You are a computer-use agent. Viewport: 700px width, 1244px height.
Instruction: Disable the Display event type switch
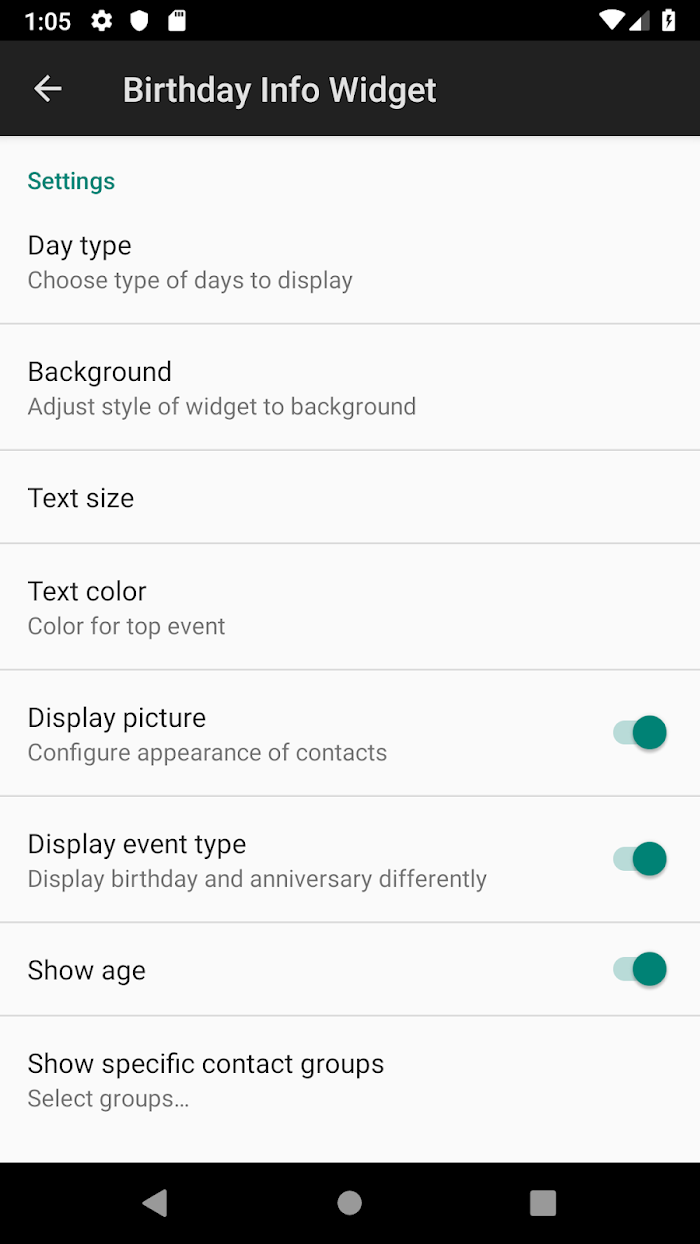[640, 859]
